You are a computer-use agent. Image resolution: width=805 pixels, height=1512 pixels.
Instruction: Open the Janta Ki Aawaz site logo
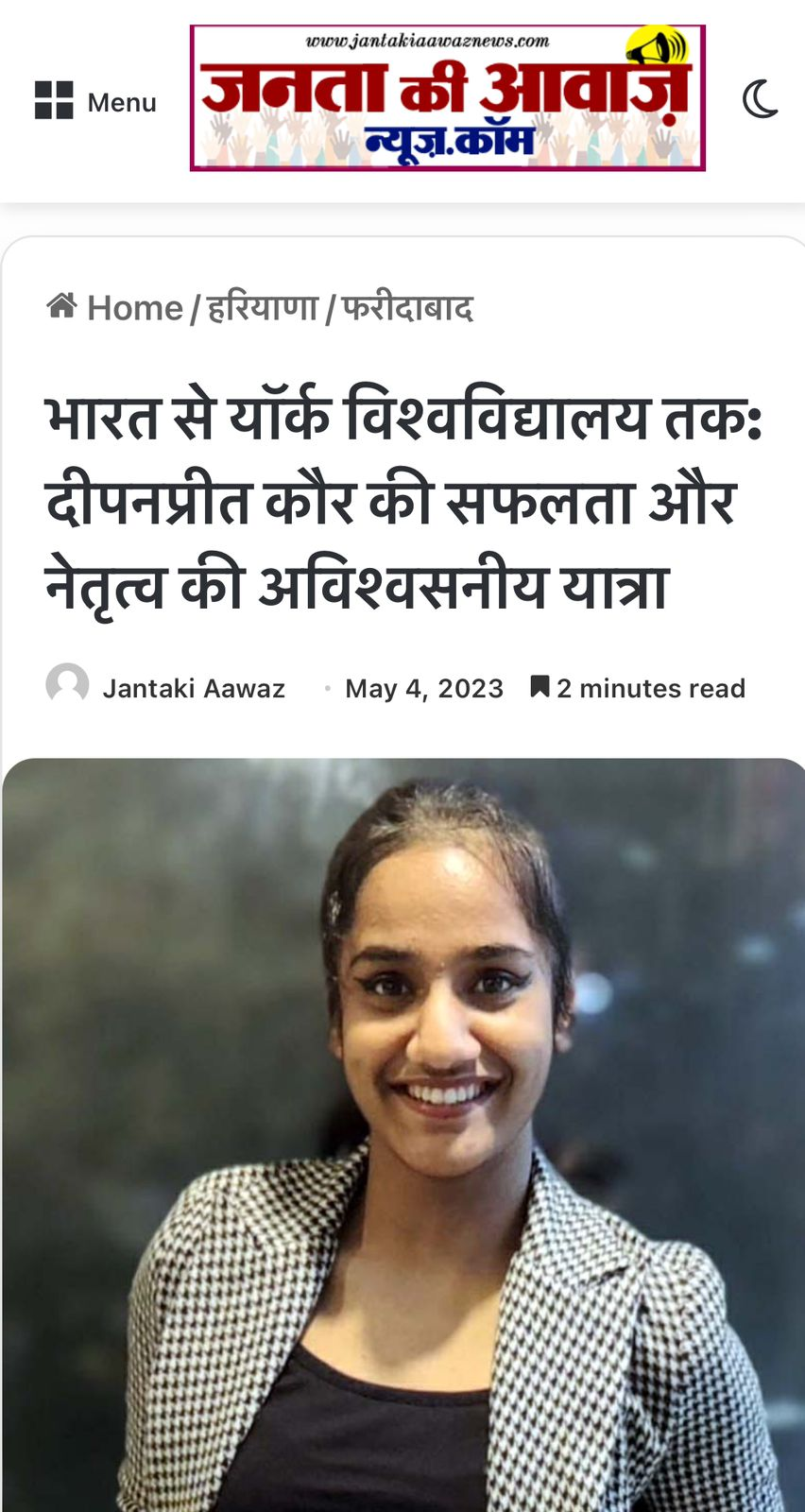pyautogui.click(x=447, y=98)
